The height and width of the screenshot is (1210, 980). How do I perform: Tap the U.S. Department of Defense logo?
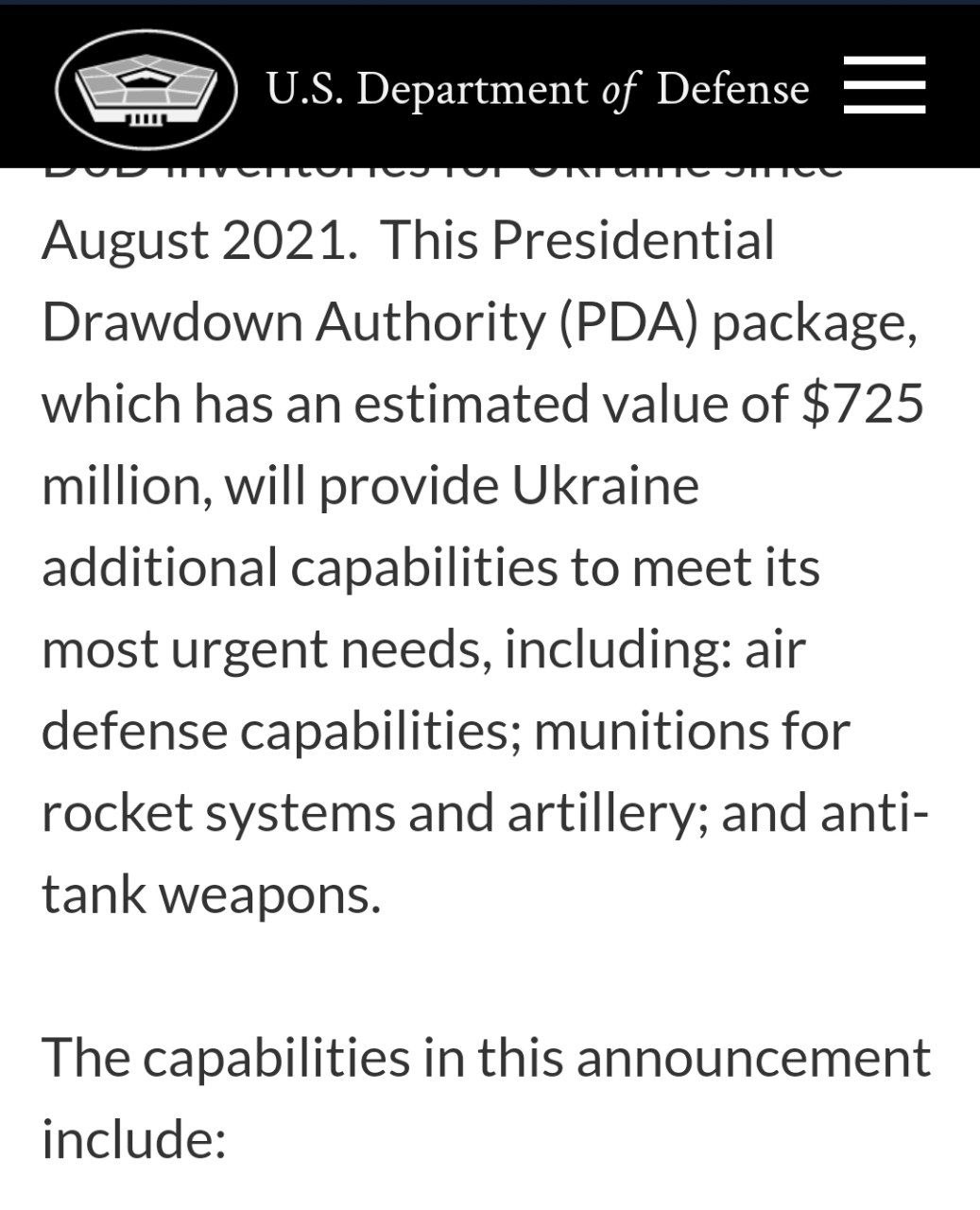(x=146, y=90)
